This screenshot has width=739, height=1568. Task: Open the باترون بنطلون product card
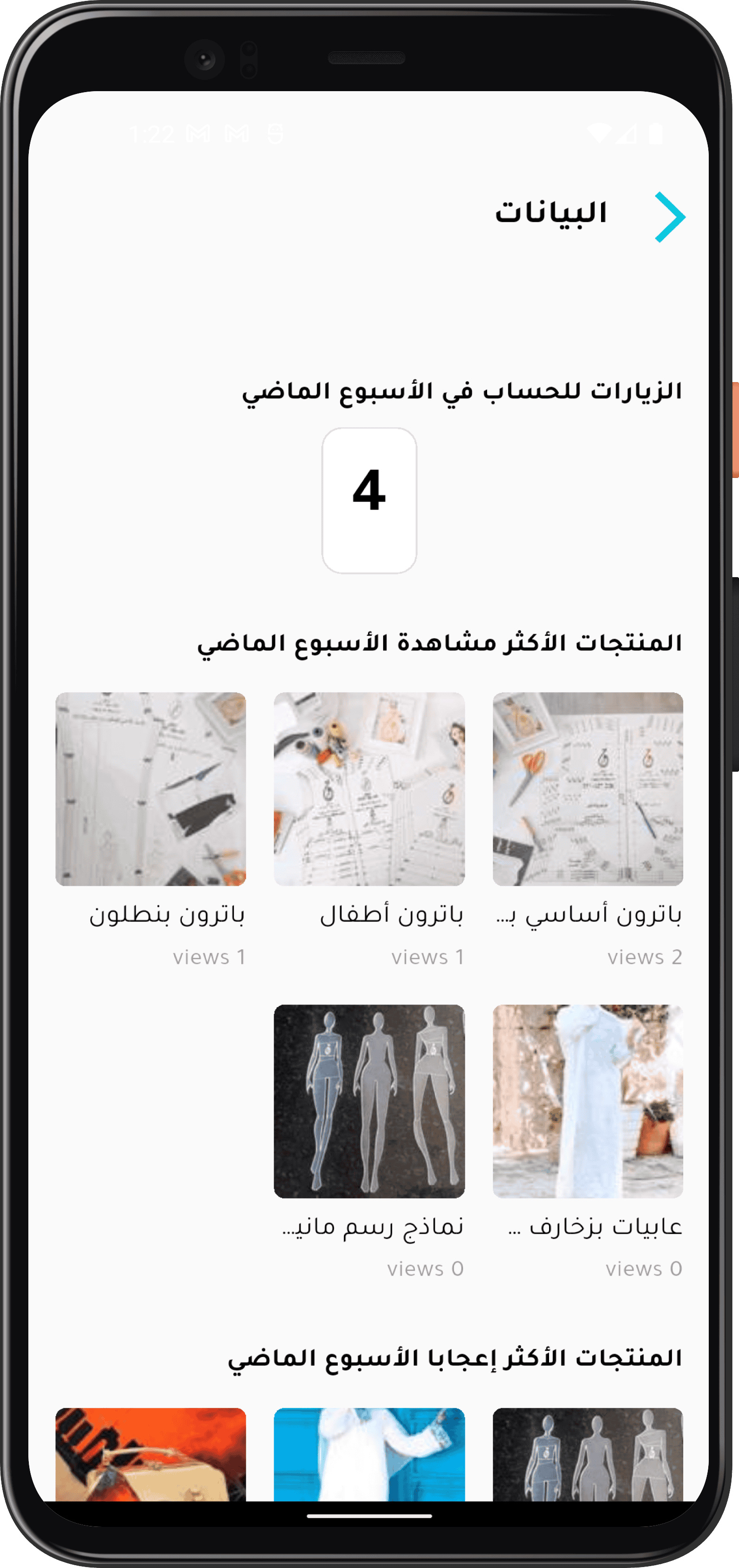pyautogui.click(x=150, y=789)
